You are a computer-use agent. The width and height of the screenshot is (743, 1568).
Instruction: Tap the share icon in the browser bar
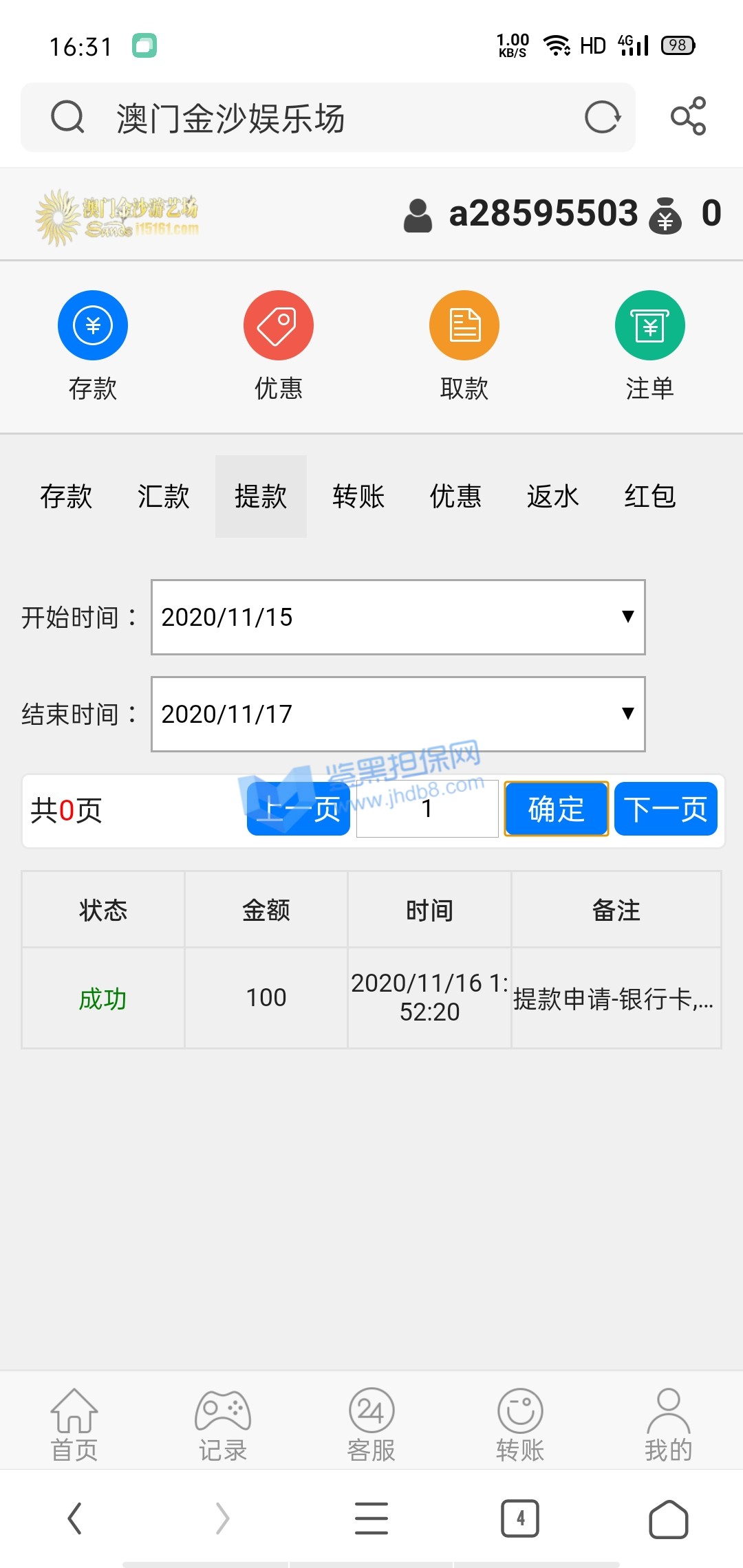click(688, 116)
